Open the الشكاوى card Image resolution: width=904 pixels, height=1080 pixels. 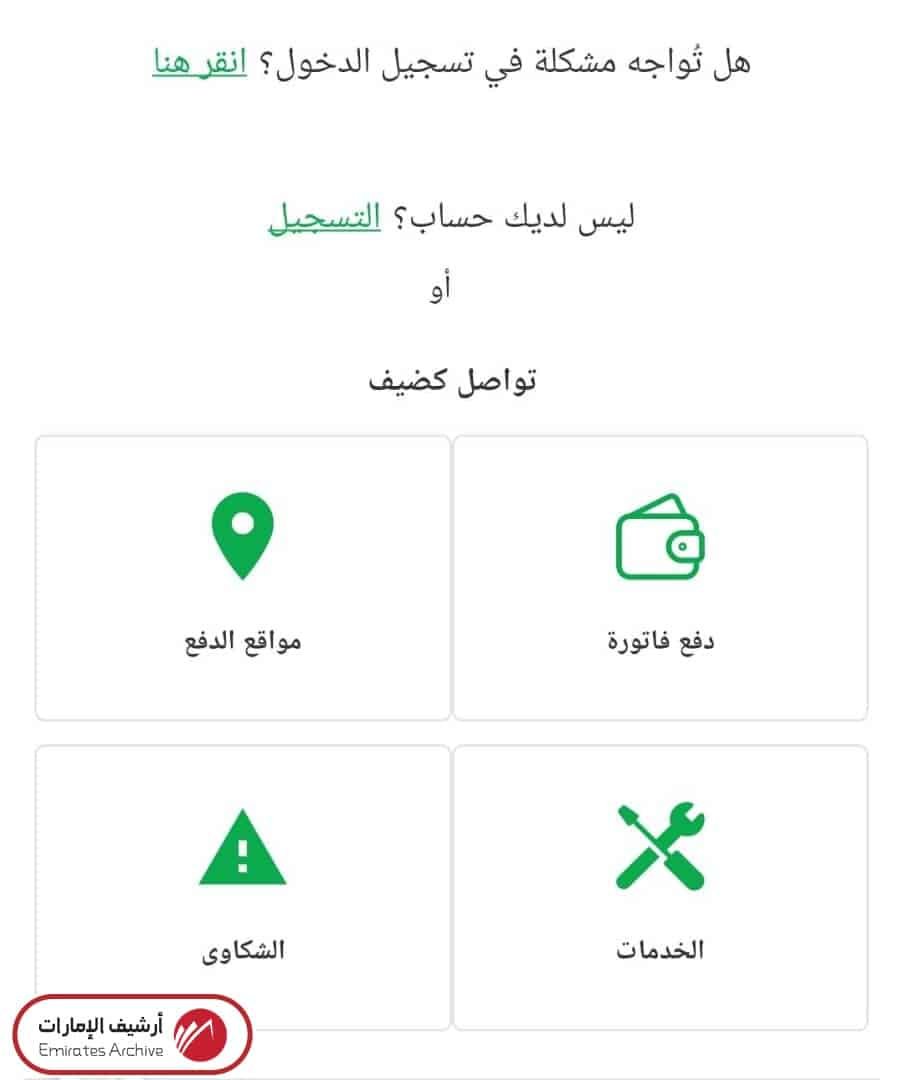coord(242,885)
